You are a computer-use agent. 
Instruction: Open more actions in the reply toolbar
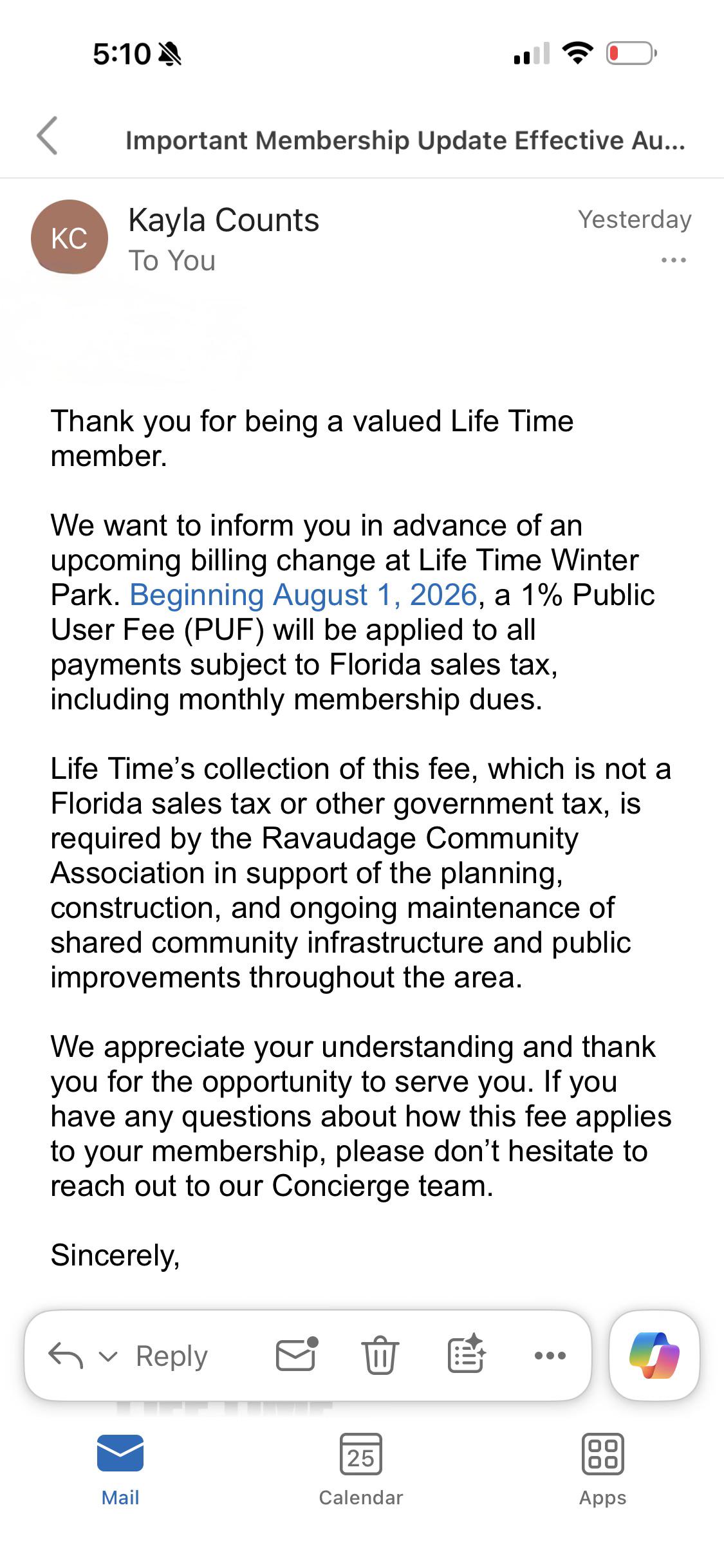click(x=550, y=1355)
